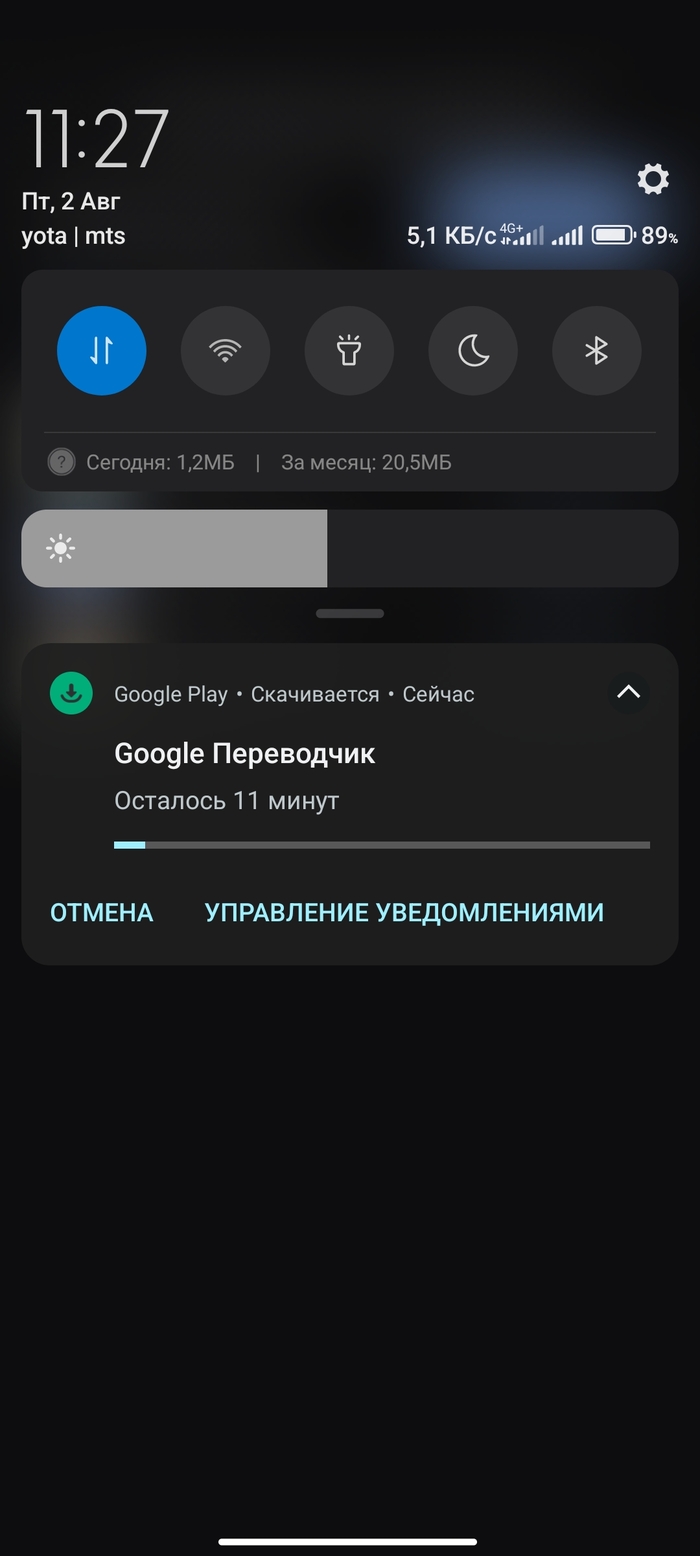Viewport: 700px width, 1556px height.
Task: Turn on the Bluetooth toggle
Action: tap(596, 351)
